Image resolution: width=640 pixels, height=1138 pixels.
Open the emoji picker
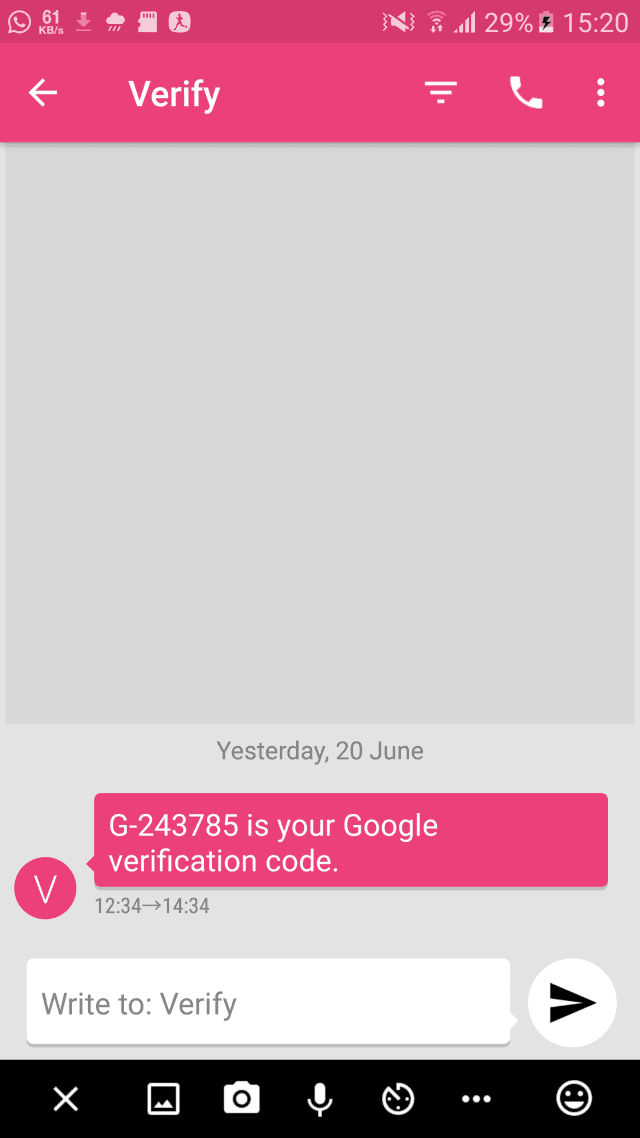(574, 1100)
